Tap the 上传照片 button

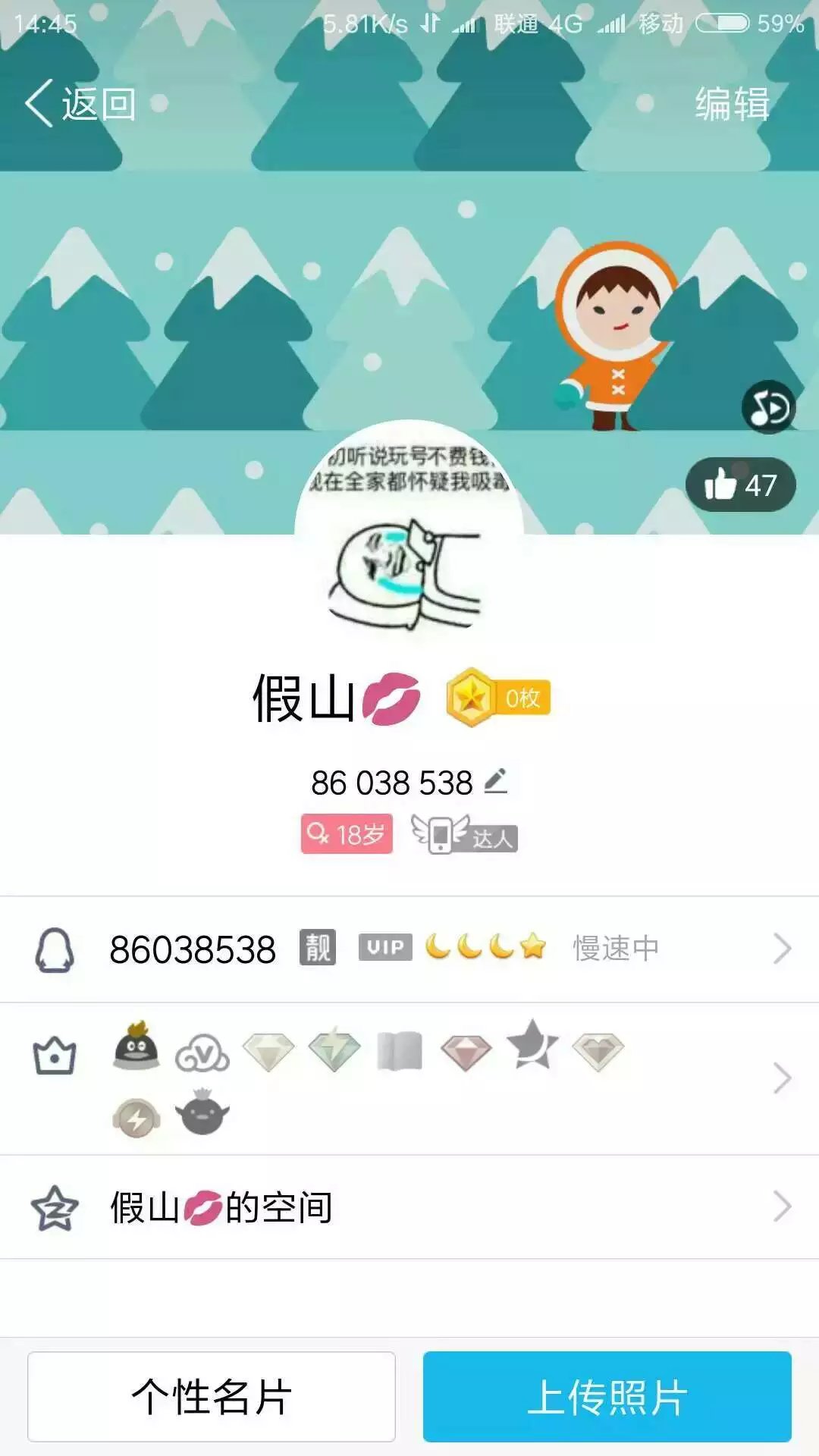pyautogui.click(x=607, y=1396)
